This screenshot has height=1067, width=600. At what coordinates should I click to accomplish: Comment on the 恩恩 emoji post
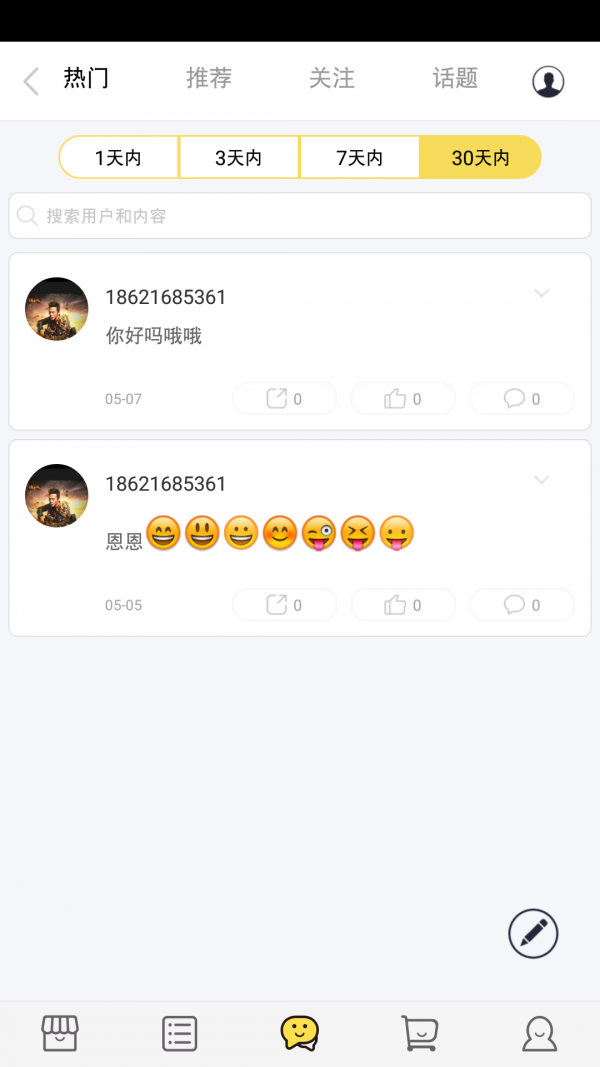coord(522,605)
